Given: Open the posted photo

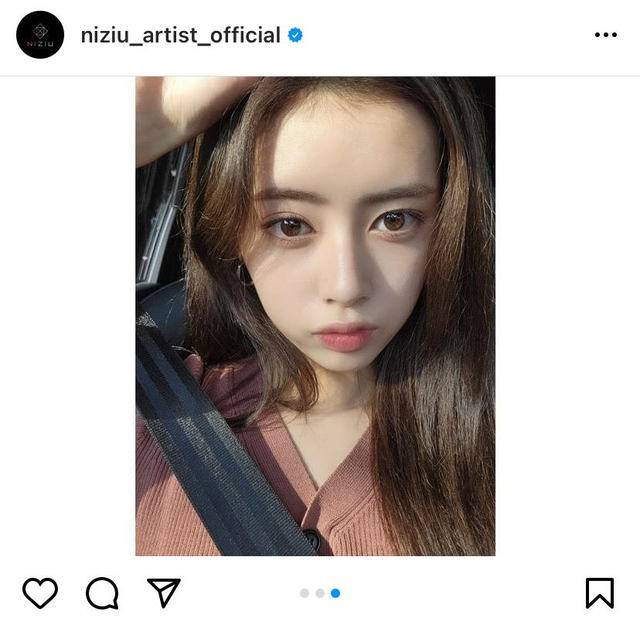Looking at the screenshot, I should coord(315,315).
